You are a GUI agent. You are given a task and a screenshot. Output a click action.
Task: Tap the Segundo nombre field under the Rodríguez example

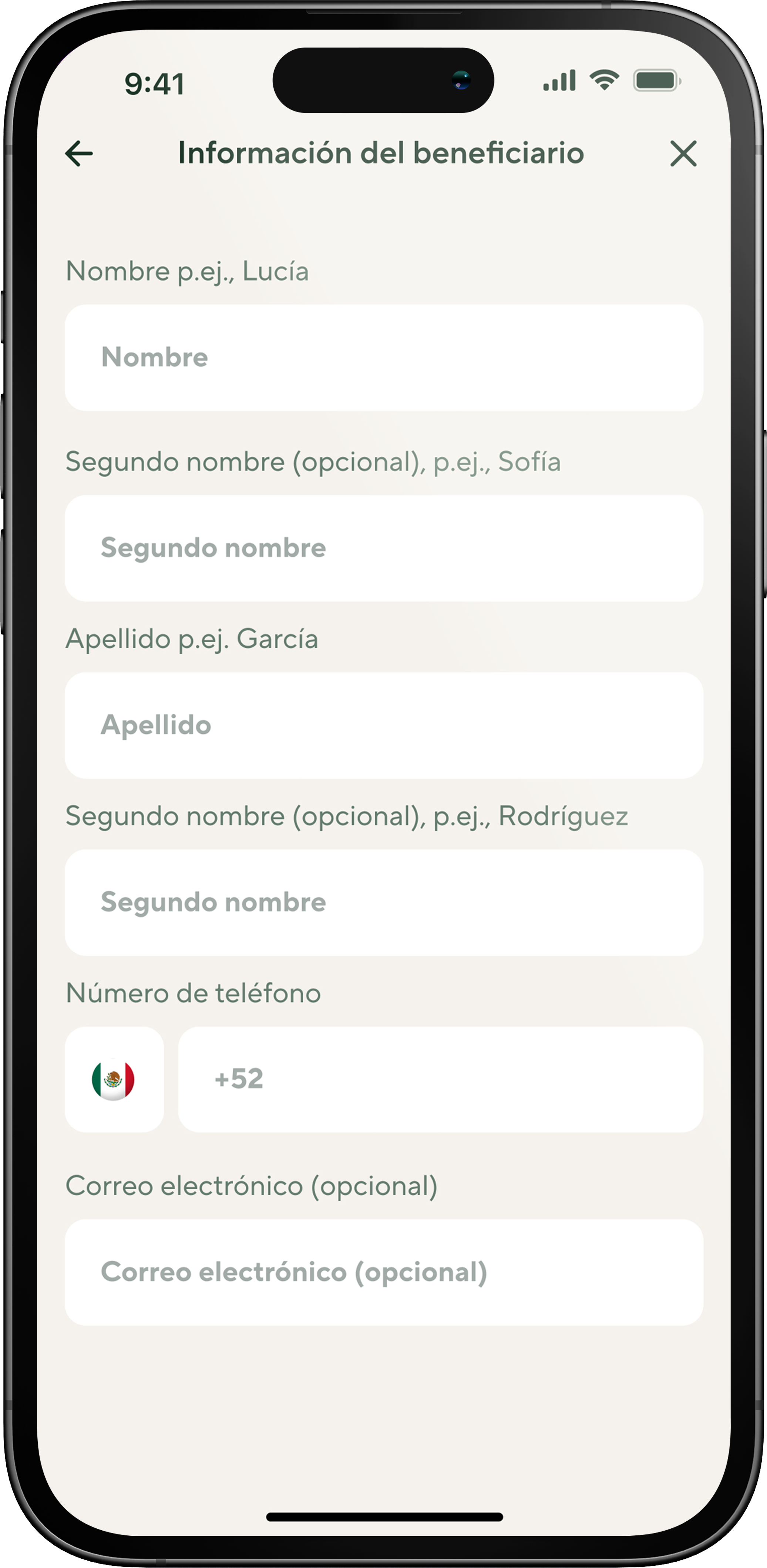(x=384, y=902)
